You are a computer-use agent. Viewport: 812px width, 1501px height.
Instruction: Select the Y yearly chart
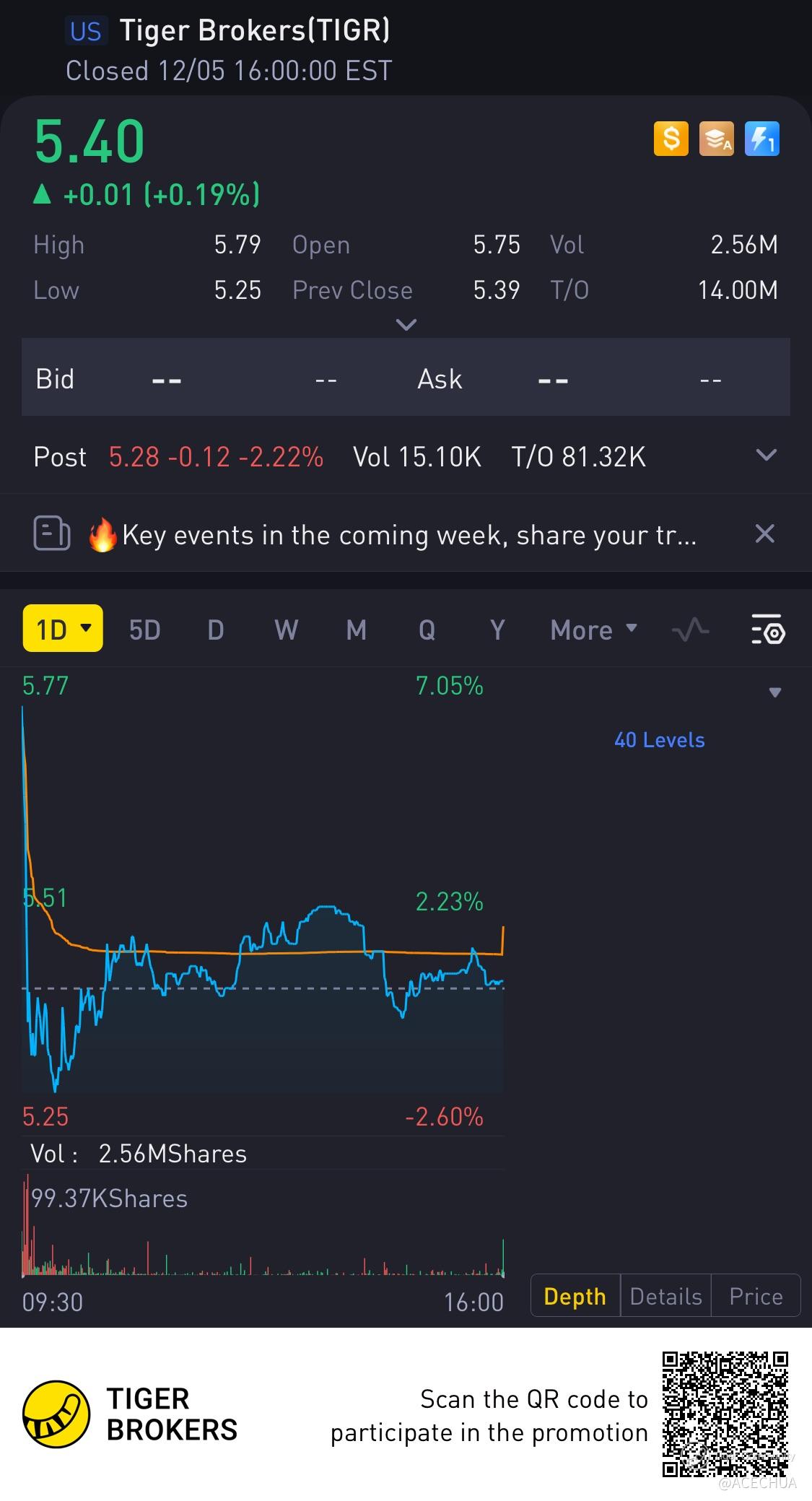497,630
